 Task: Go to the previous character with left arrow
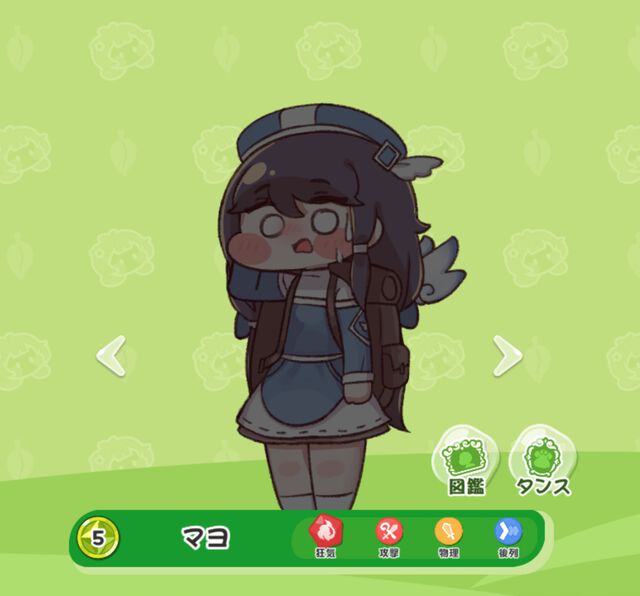coord(112,356)
